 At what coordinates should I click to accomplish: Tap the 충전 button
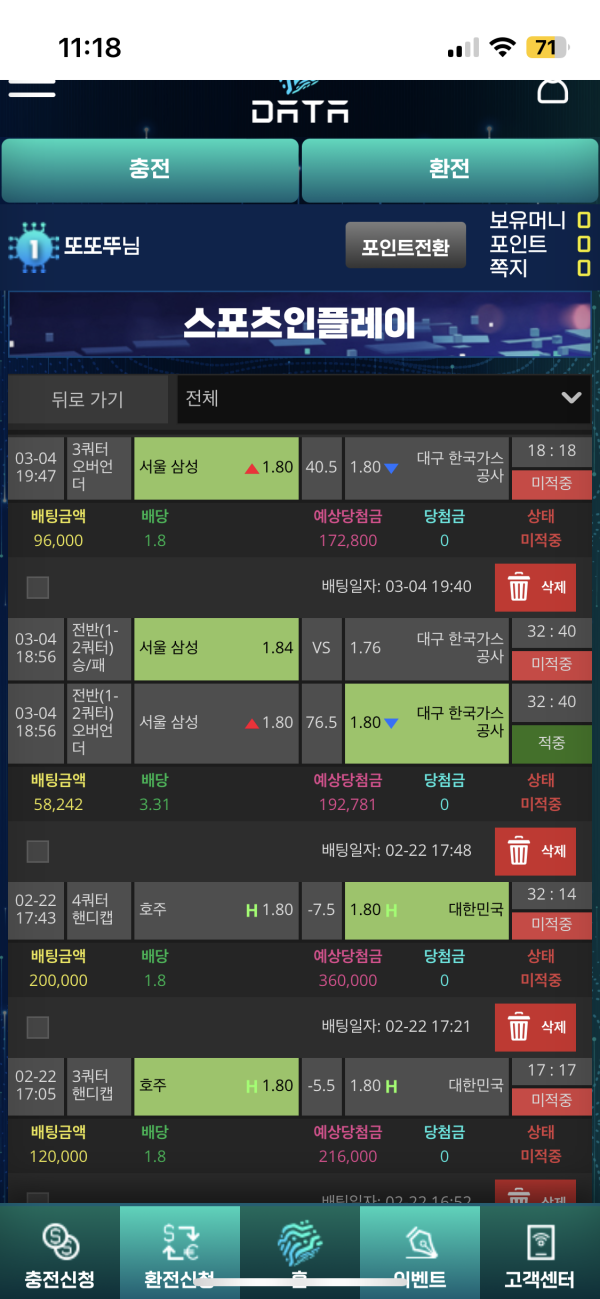click(x=150, y=170)
